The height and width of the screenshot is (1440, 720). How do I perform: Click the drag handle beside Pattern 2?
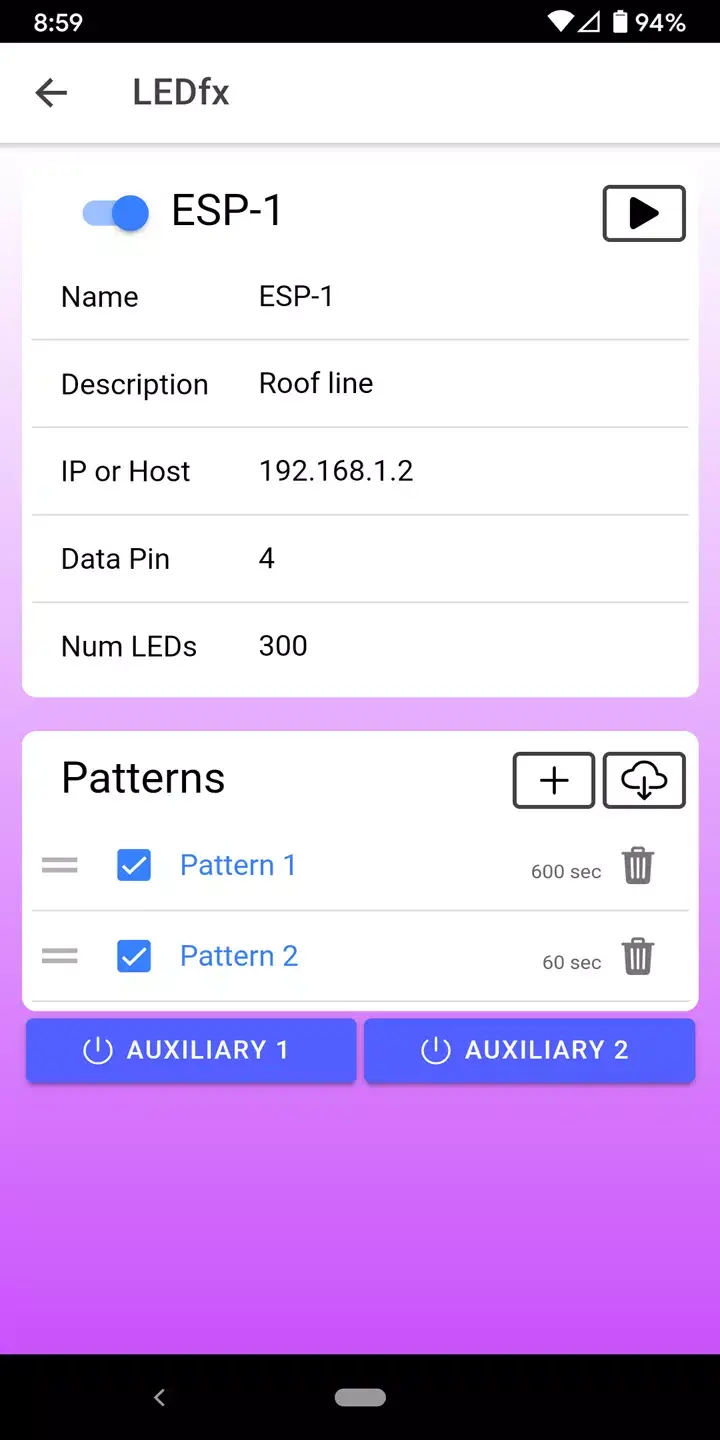click(x=59, y=956)
